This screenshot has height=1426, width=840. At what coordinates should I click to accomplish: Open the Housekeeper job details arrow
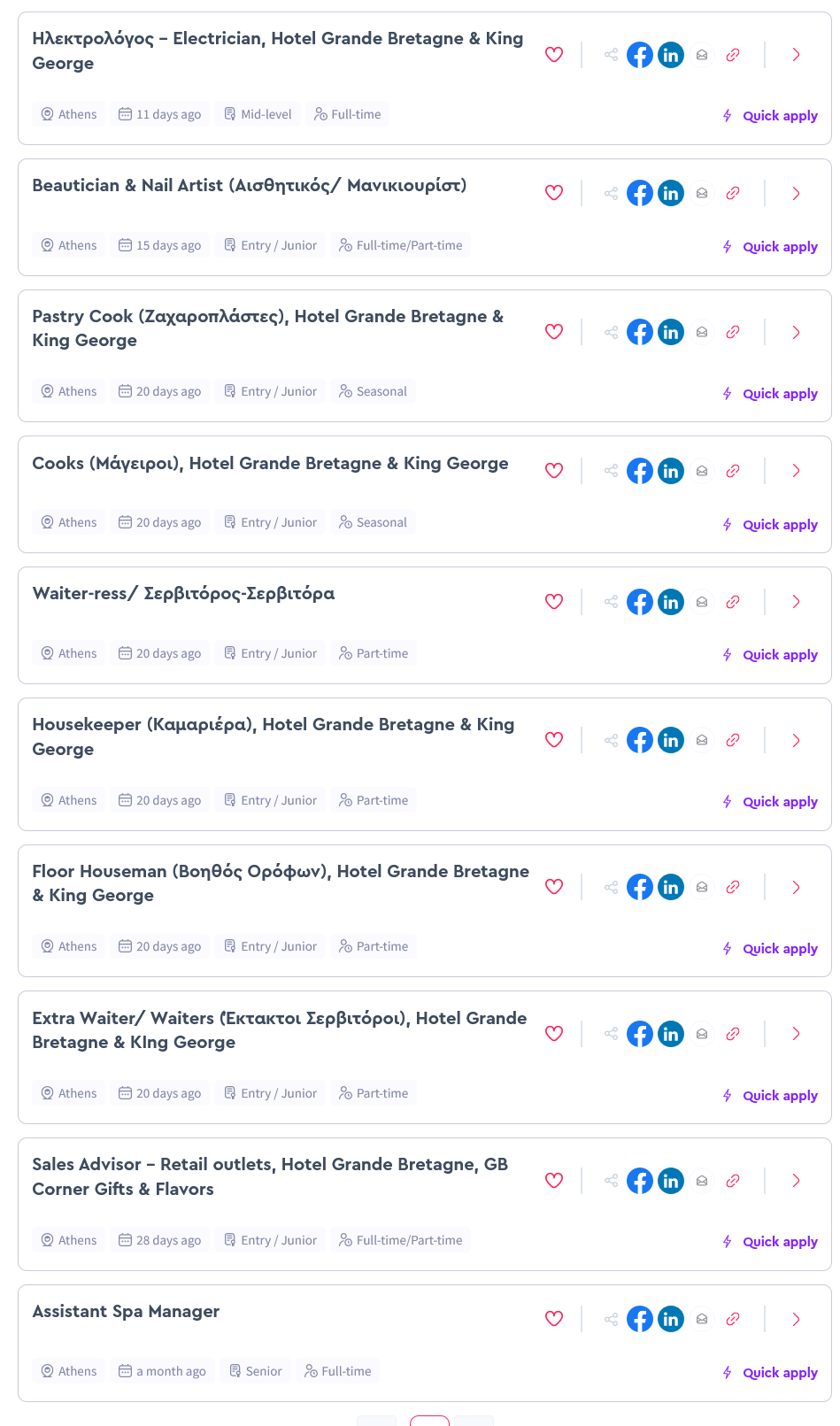(x=796, y=740)
